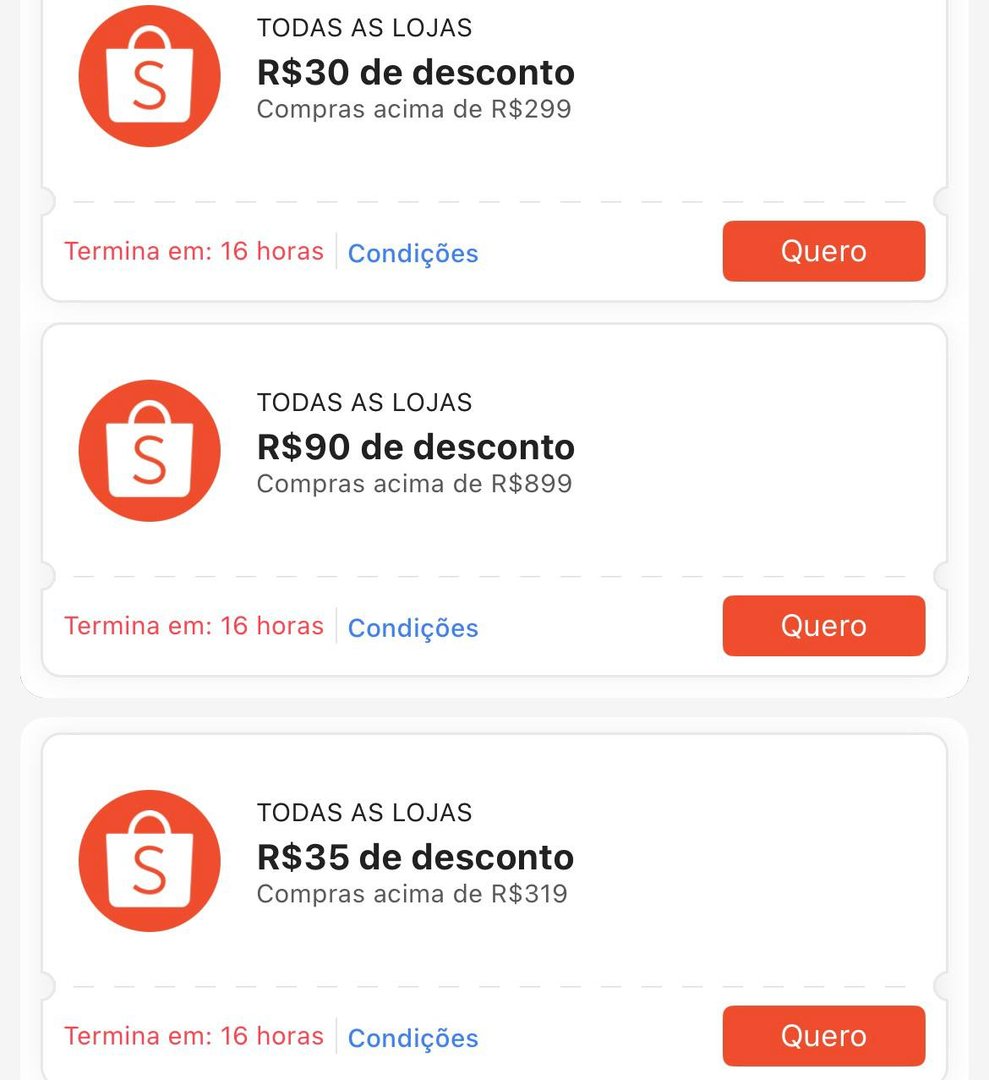Select the orange S logo of the top coupon
This screenshot has height=1080, width=989.
click(149, 75)
